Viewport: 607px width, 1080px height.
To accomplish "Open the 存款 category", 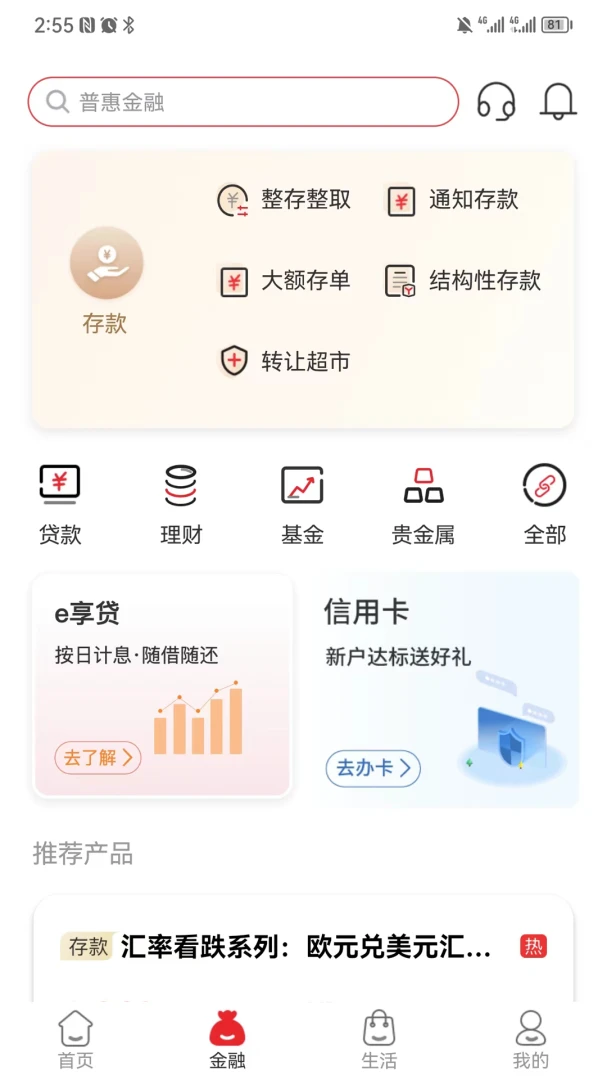I will pos(105,281).
